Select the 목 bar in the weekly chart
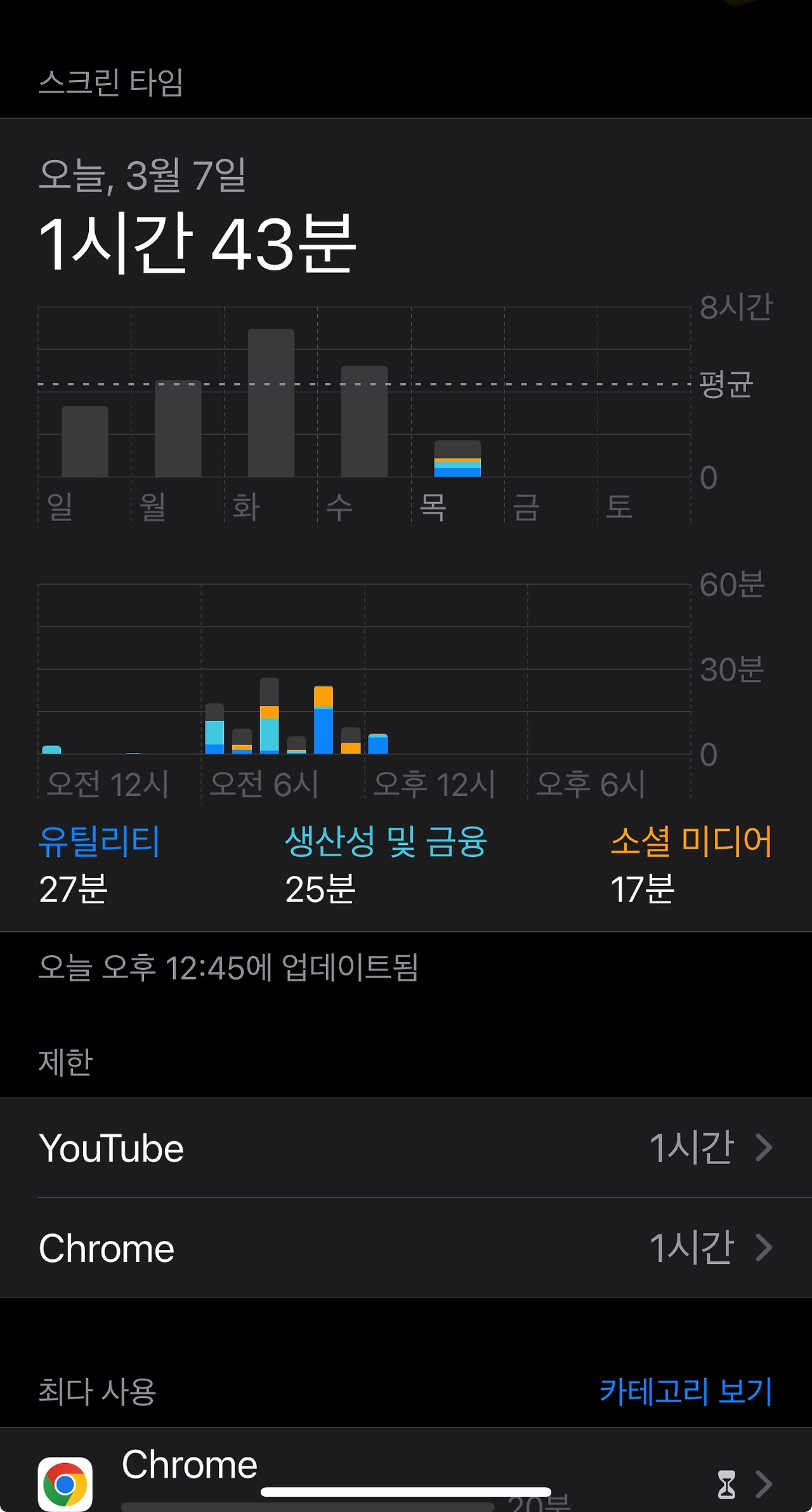The height and width of the screenshot is (1512, 812). 457,458
